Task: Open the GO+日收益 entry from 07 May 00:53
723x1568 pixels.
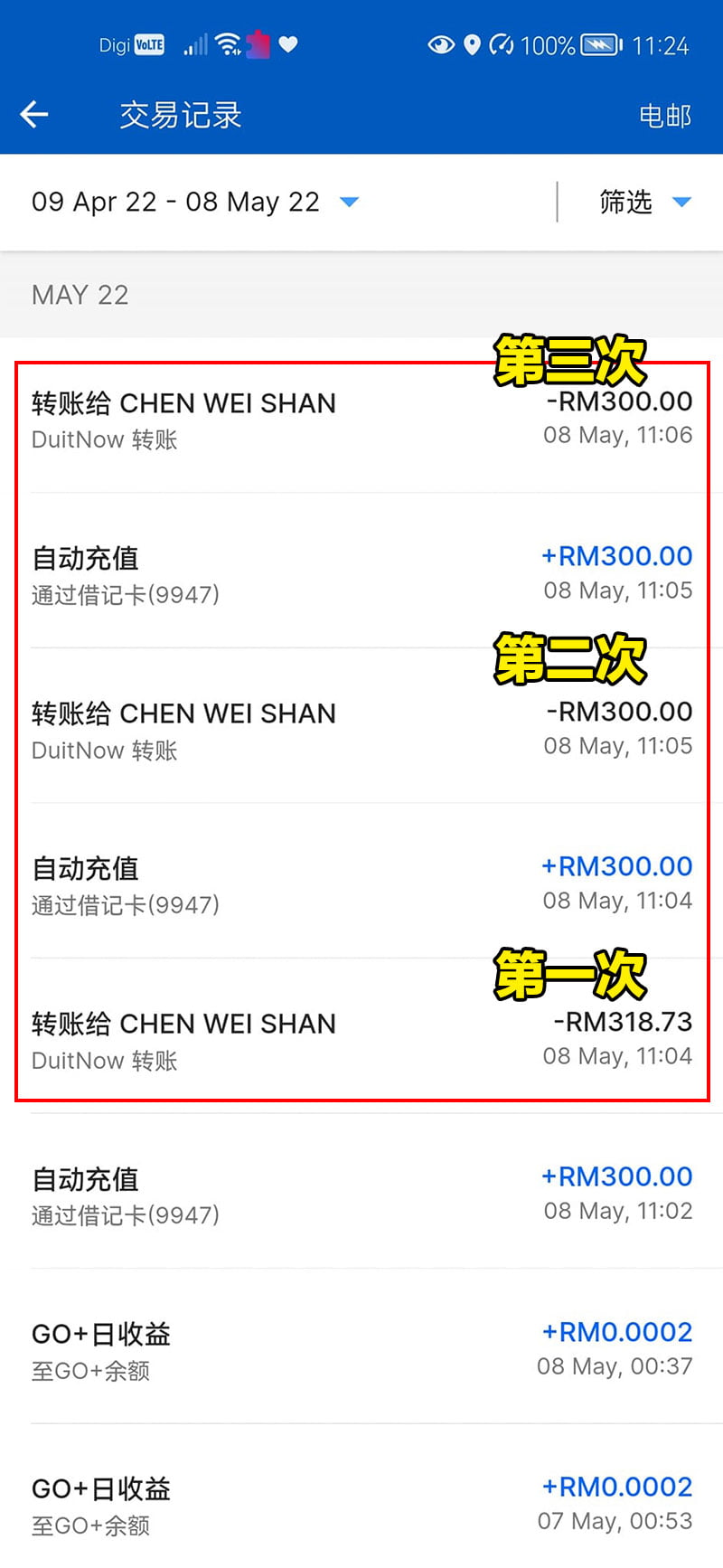Action: click(x=361, y=1505)
